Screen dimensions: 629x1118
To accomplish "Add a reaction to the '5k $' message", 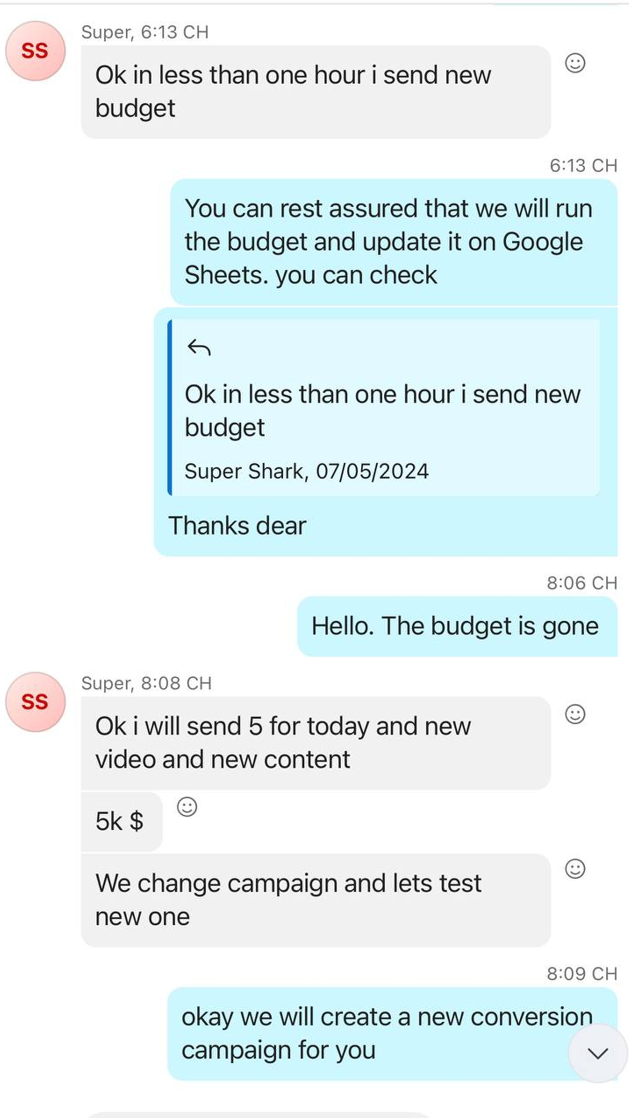I will pyautogui.click(x=186, y=806).
